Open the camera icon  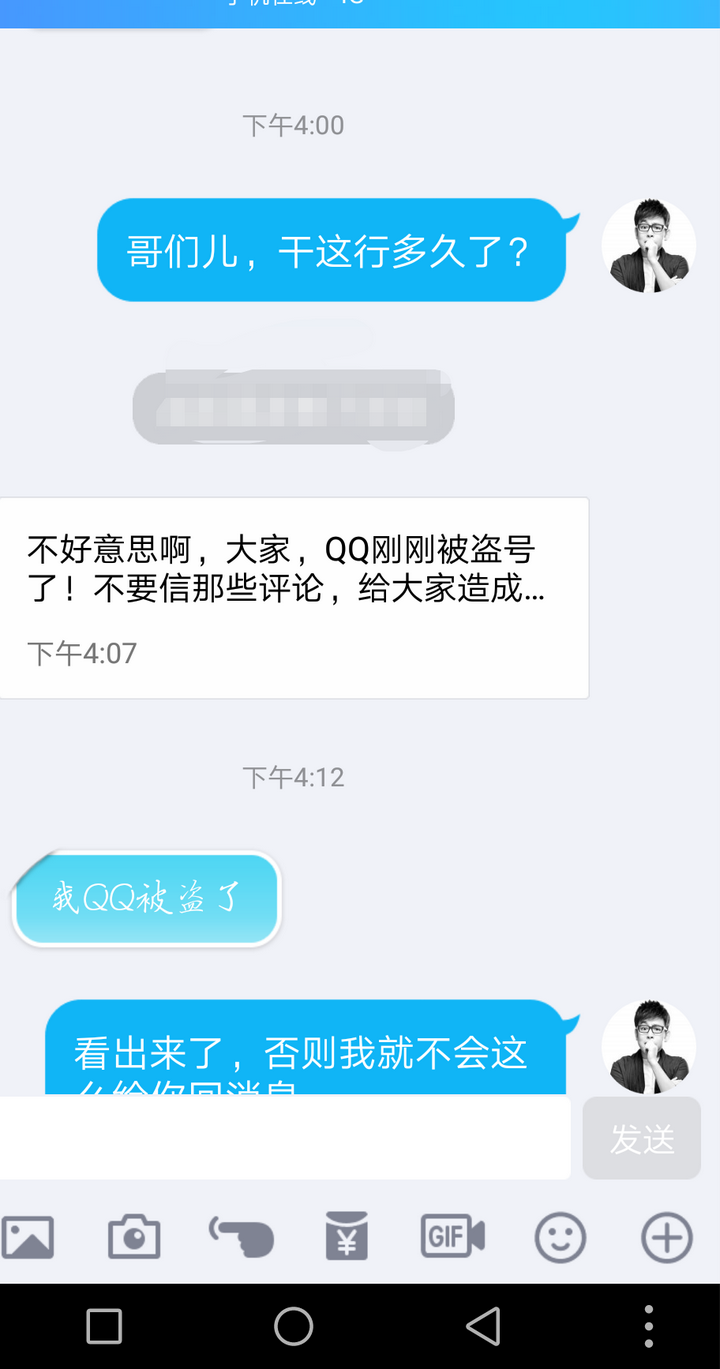click(x=134, y=1237)
